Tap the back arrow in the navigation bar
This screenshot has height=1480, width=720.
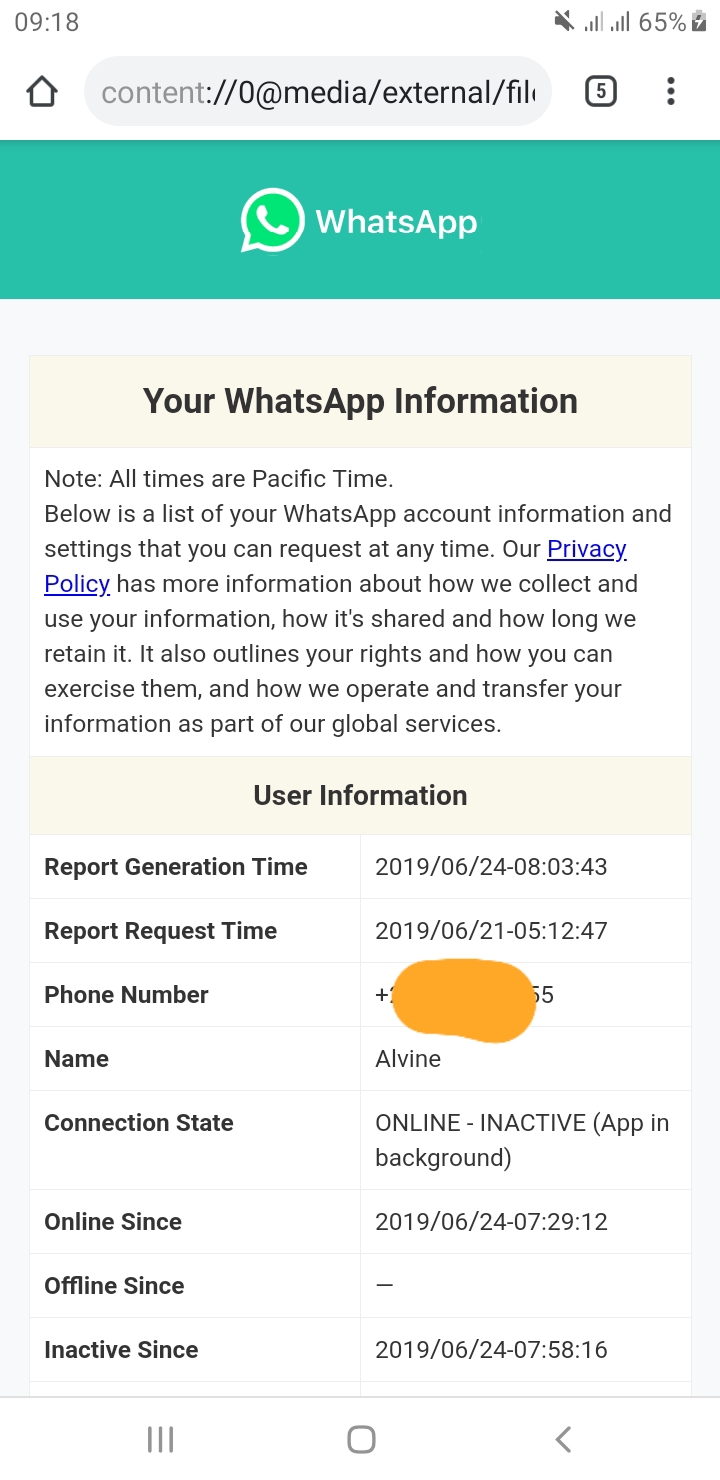[x=562, y=1439]
